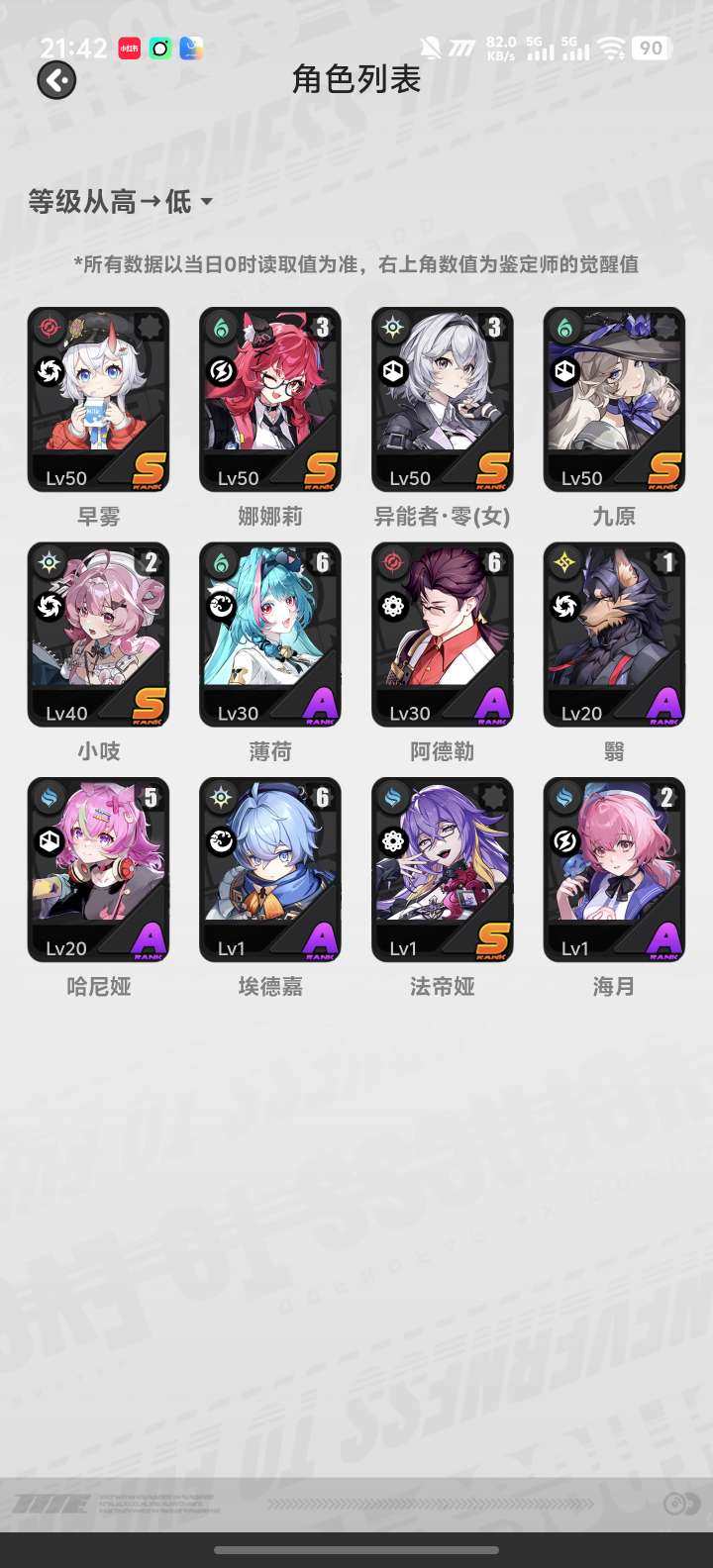Select the 翳 wolf character card
The height and width of the screenshot is (1568, 713).
pos(614,635)
